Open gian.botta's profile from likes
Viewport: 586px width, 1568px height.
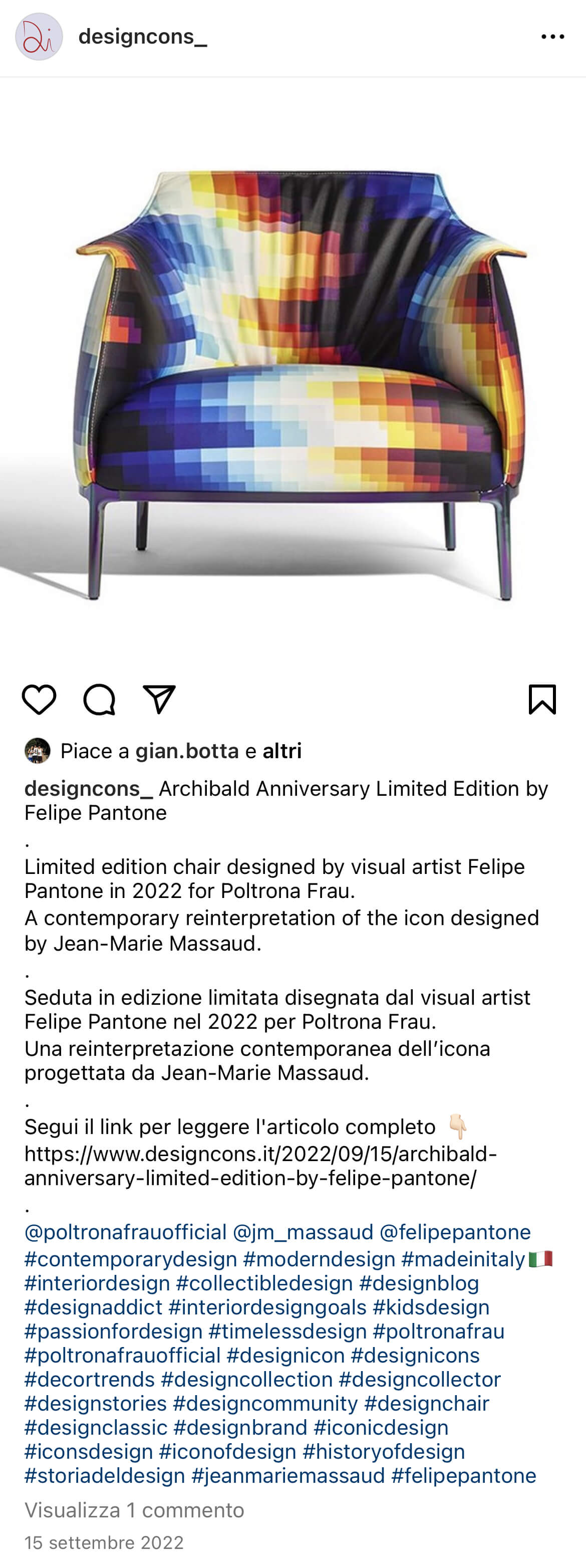(187, 751)
